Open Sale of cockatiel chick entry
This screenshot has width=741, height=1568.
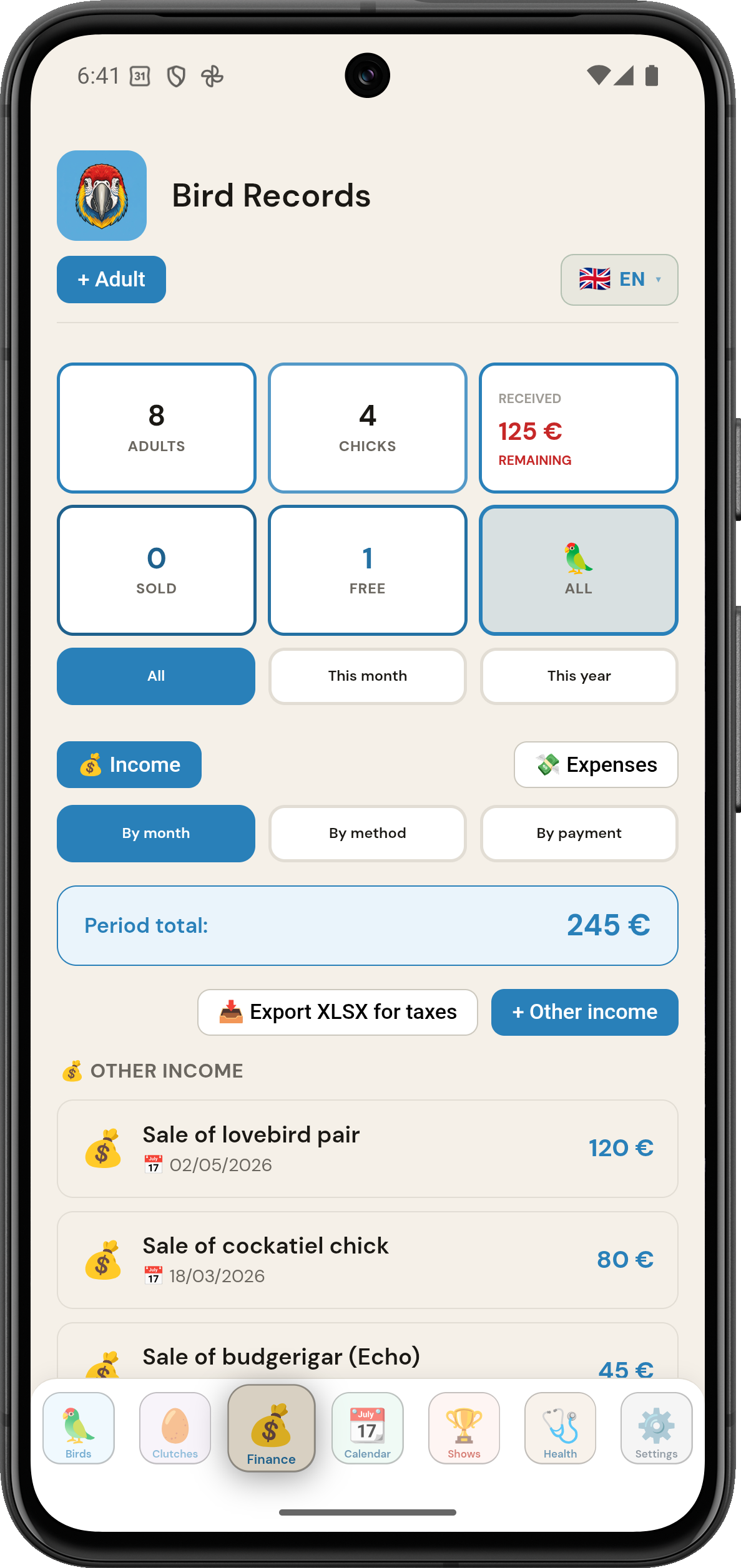coord(368,1260)
